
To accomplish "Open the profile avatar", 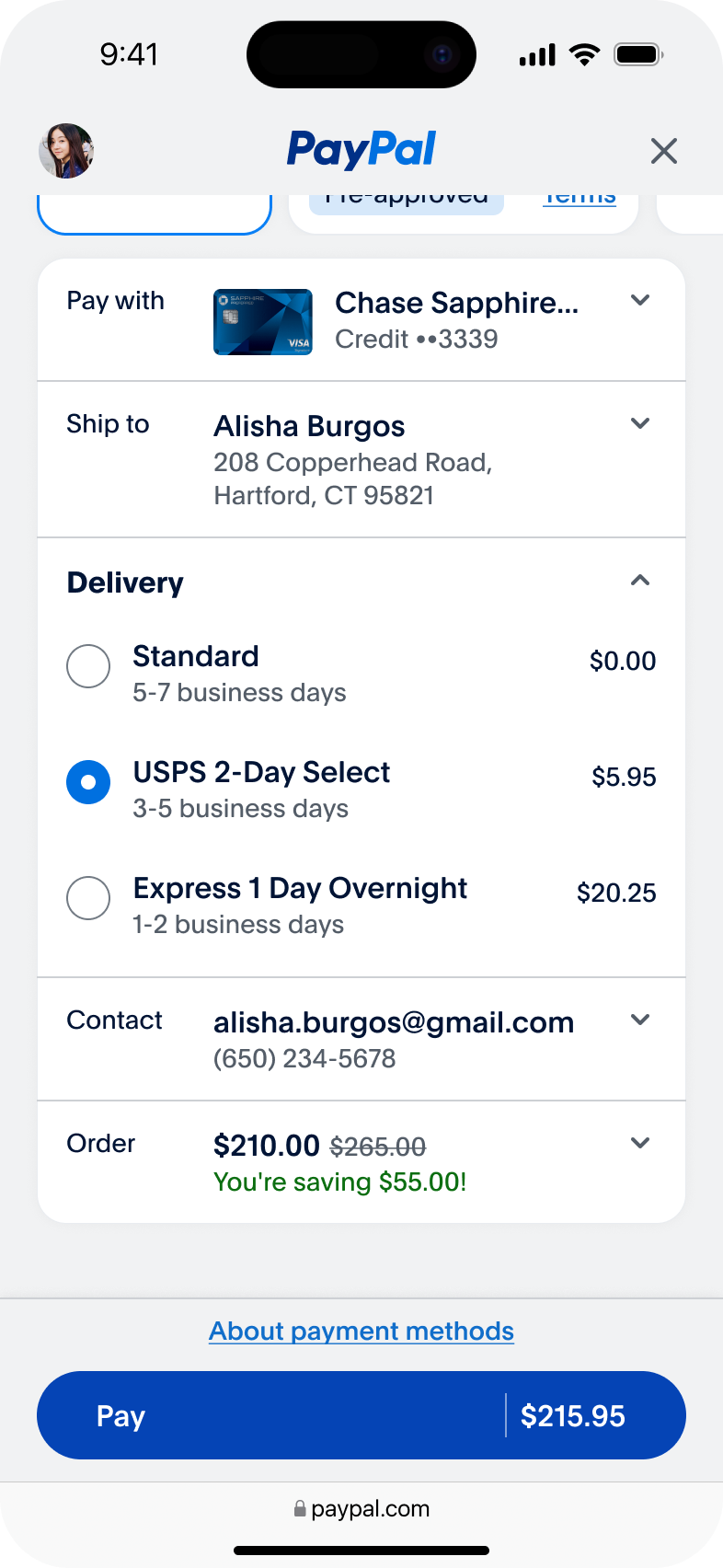I will 66,151.
